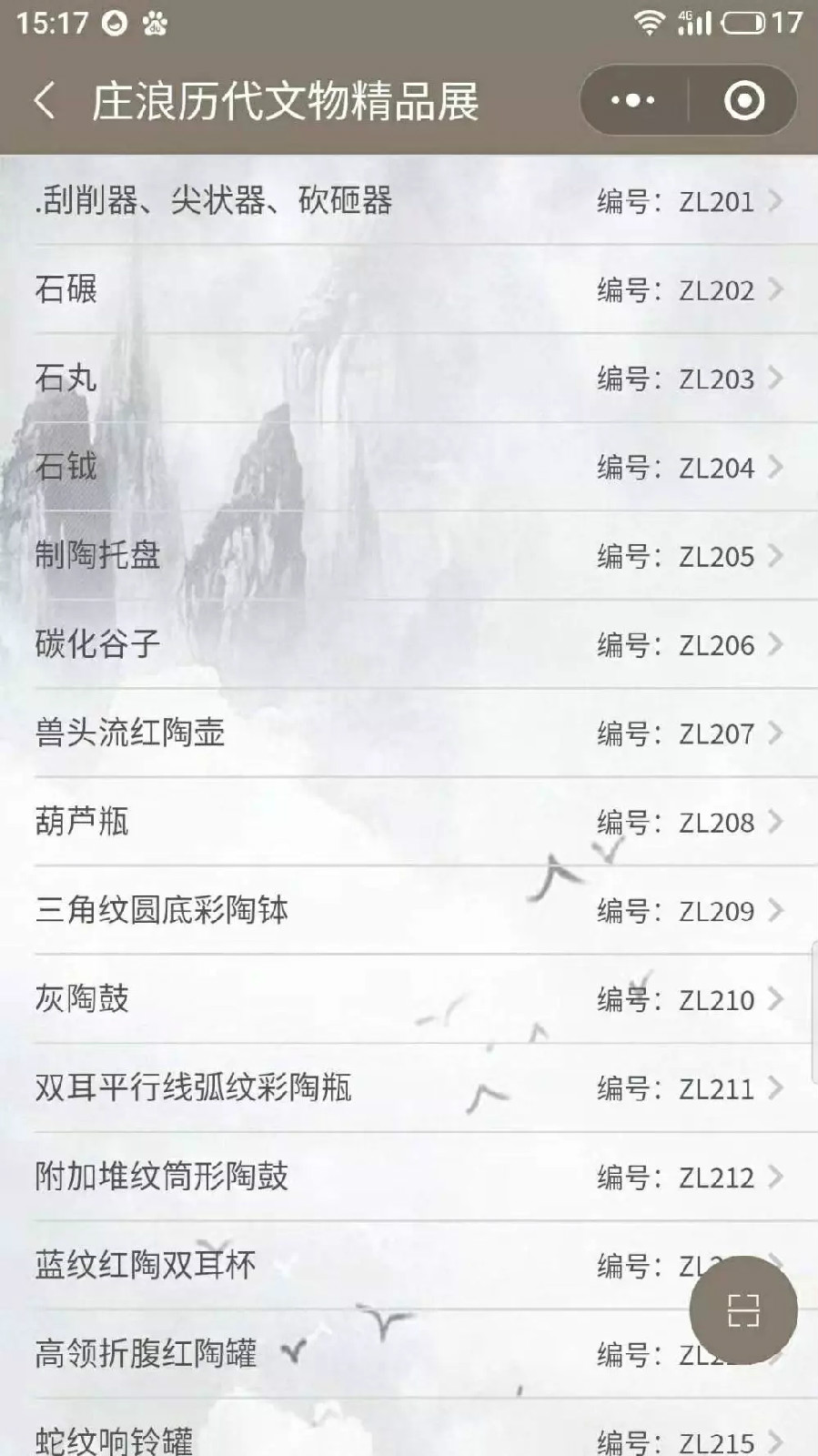Open 双耳平行线弧纹彩陶瓶 ZL211

(409, 1087)
